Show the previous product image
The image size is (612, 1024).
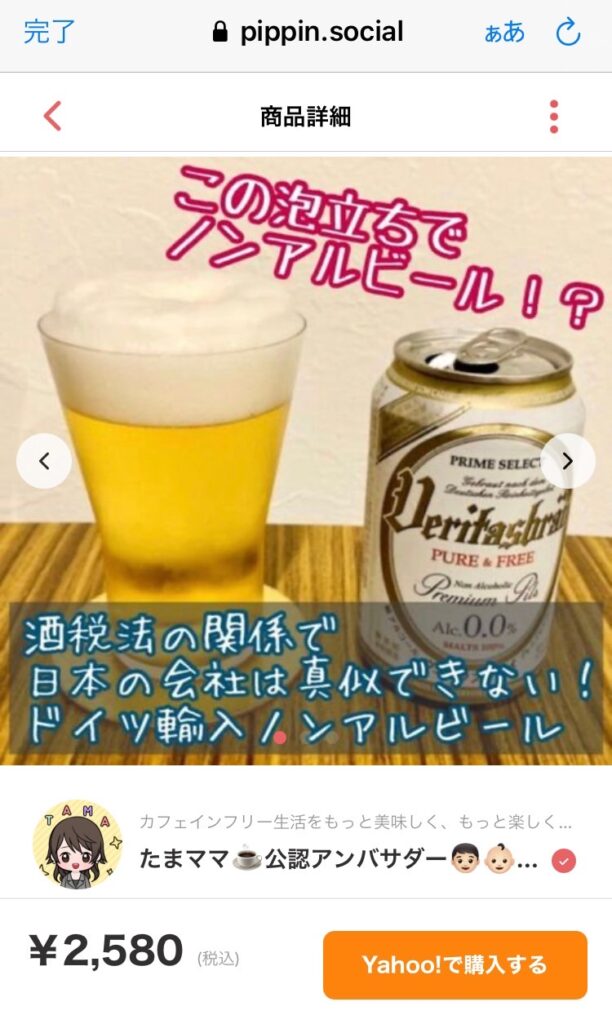click(44, 461)
